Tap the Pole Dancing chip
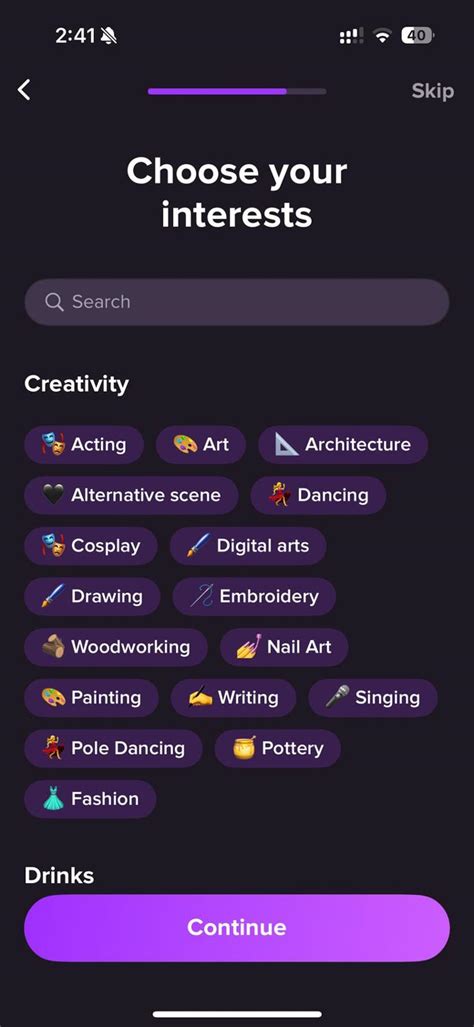This screenshot has height=1027, width=474. 113,748
